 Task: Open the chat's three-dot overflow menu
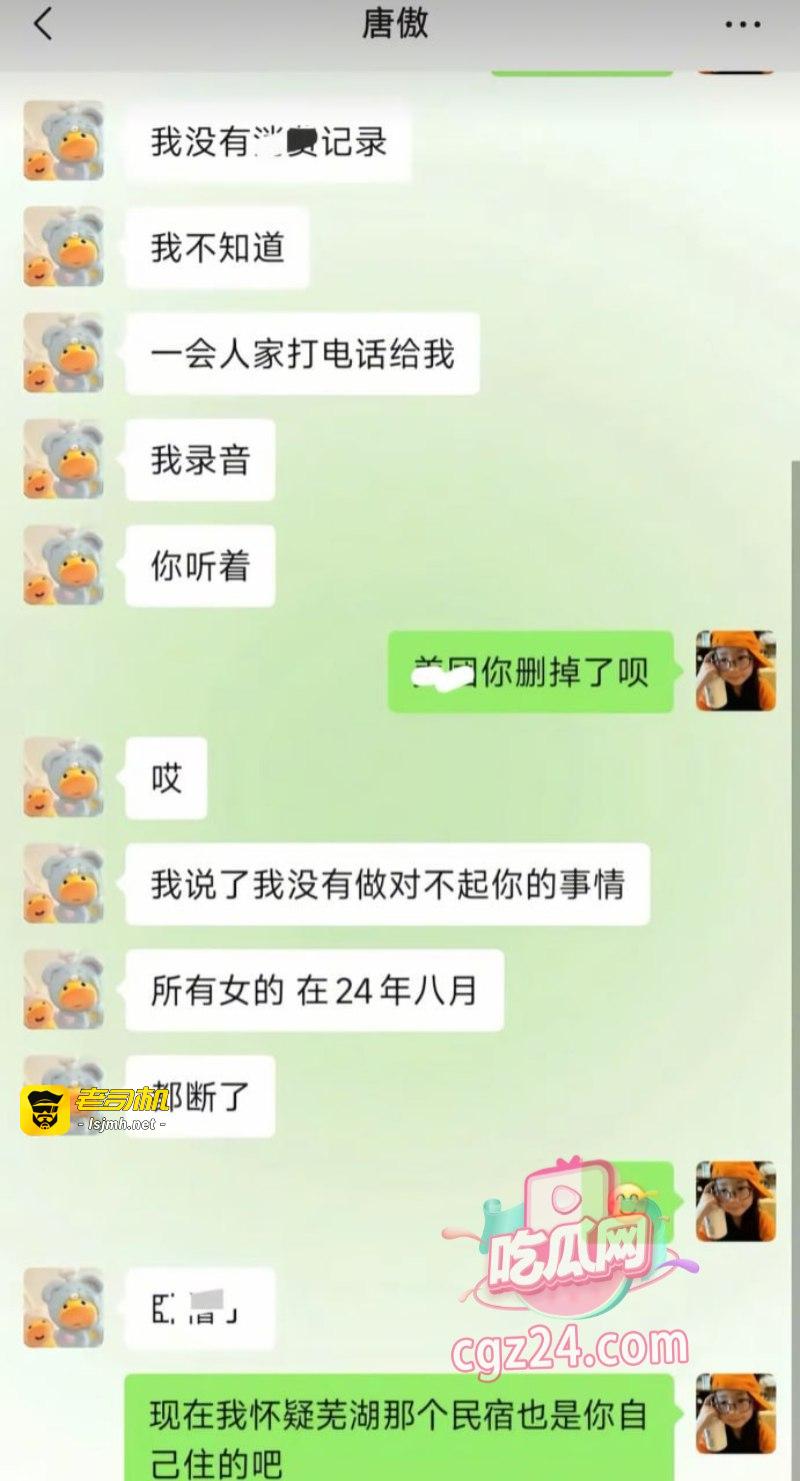pos(742,25)
